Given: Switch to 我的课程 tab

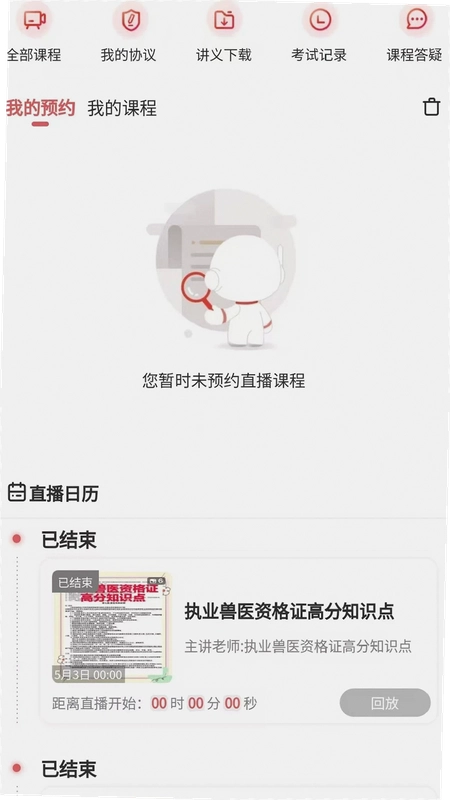Looking at the screenshot, I should [122, 108].
